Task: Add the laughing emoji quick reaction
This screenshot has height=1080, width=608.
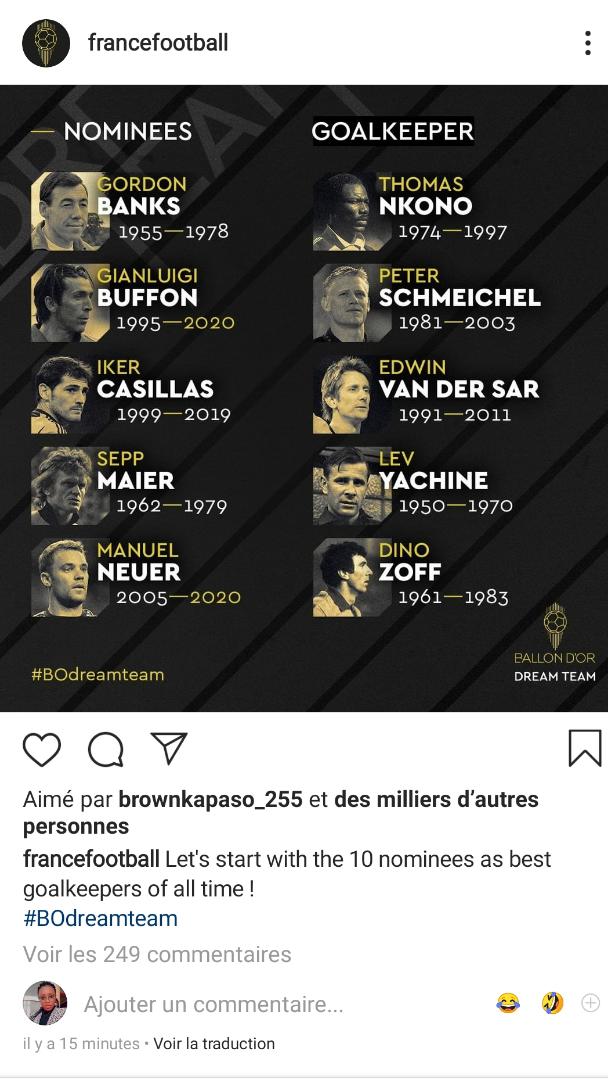Action: (508, 1003)
